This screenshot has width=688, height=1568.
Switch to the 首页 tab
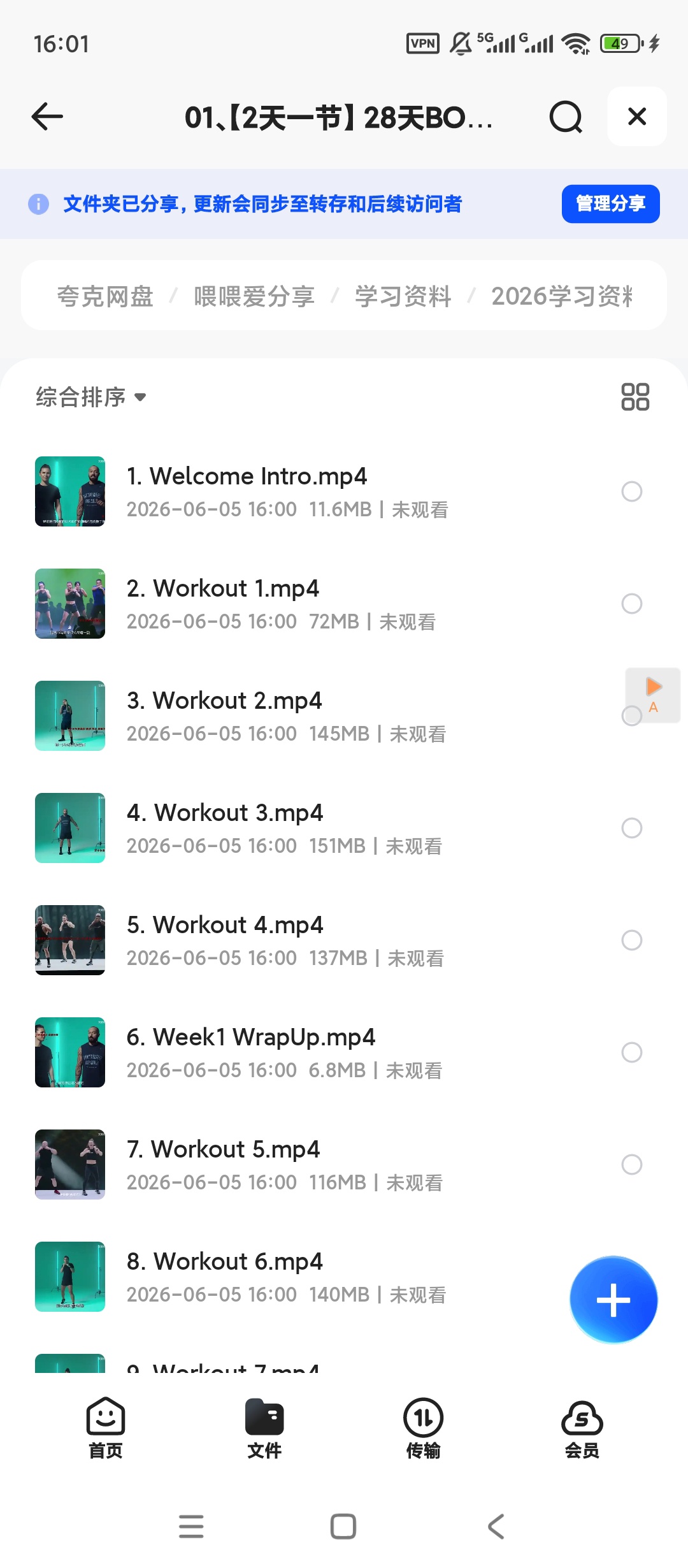[x=106, y=1428]
